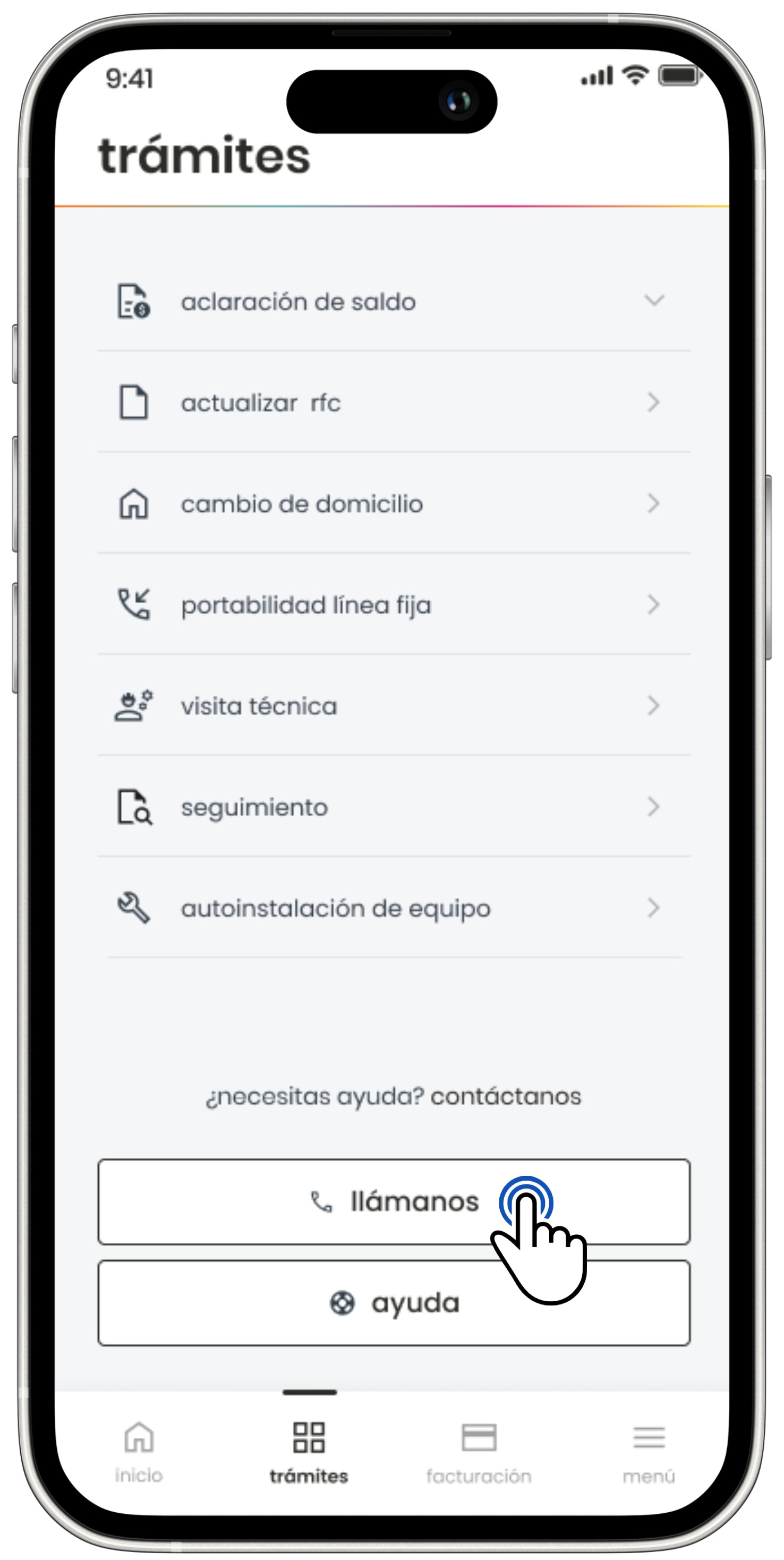Screen dimensions: 784x1560
Task: Select portabilidad línea fija
Action: click(393, 605)
